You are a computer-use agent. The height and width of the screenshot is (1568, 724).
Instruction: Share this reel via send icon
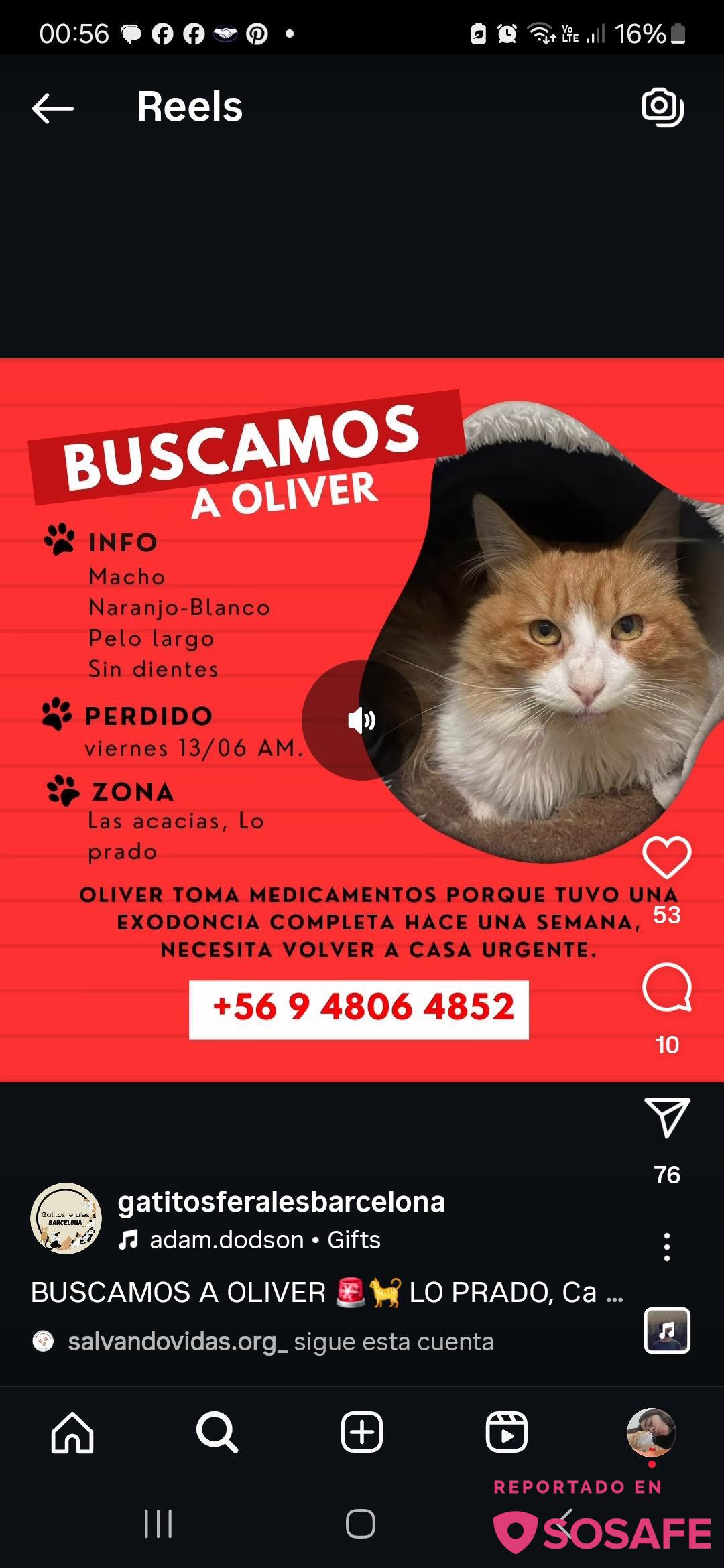click(x=666, y=1118)
